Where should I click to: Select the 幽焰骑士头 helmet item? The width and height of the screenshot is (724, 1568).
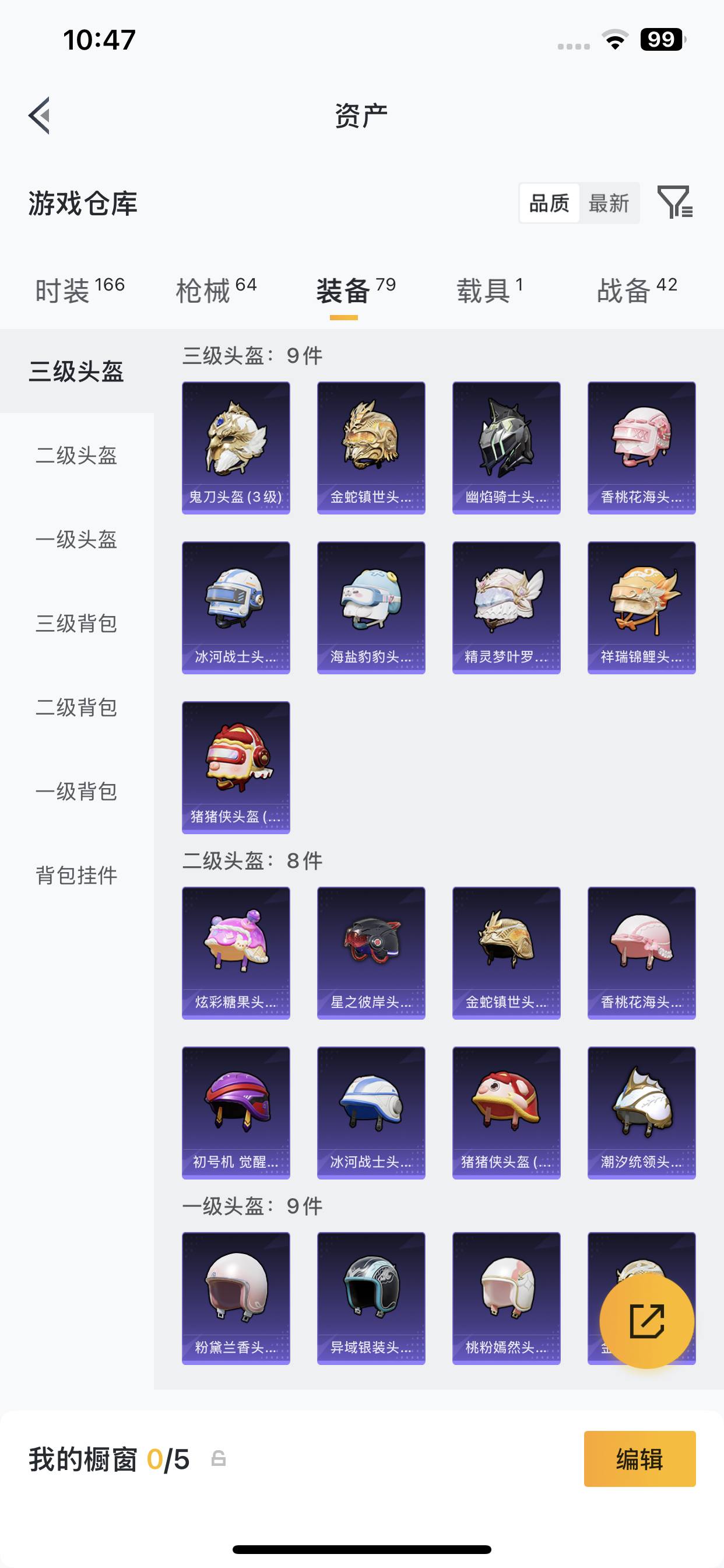(505, 446)
